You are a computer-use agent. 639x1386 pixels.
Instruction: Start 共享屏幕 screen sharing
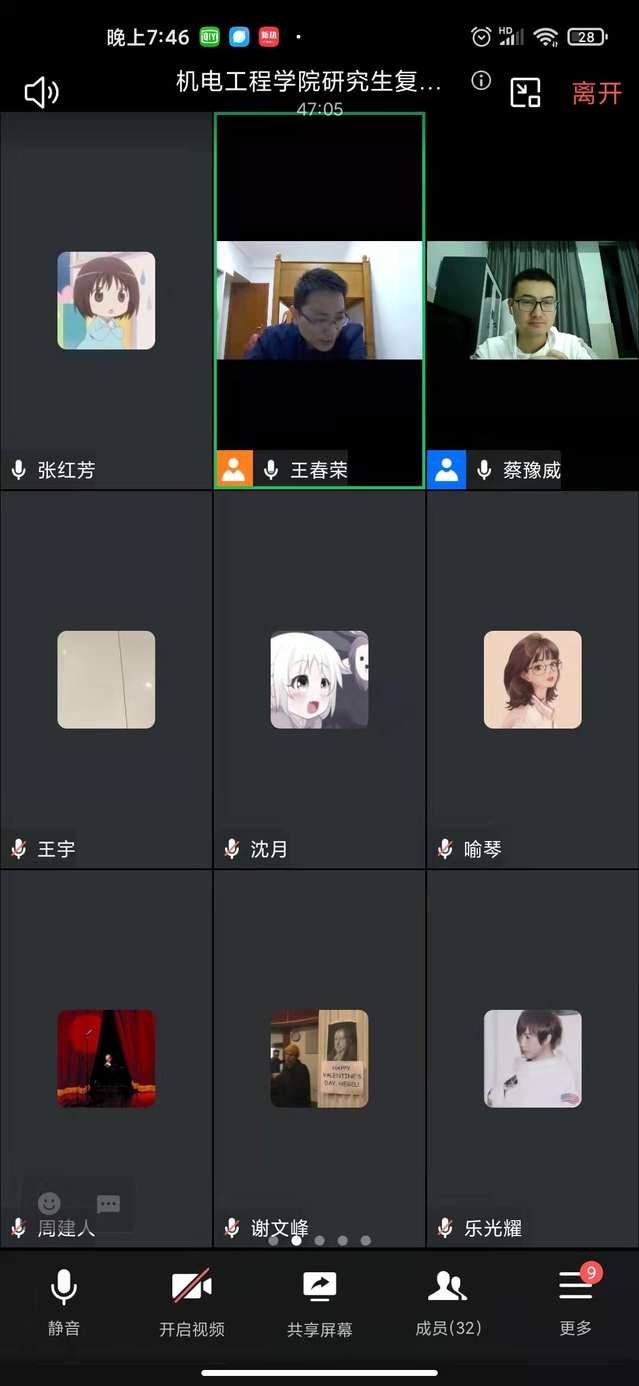pos(319,1301)
